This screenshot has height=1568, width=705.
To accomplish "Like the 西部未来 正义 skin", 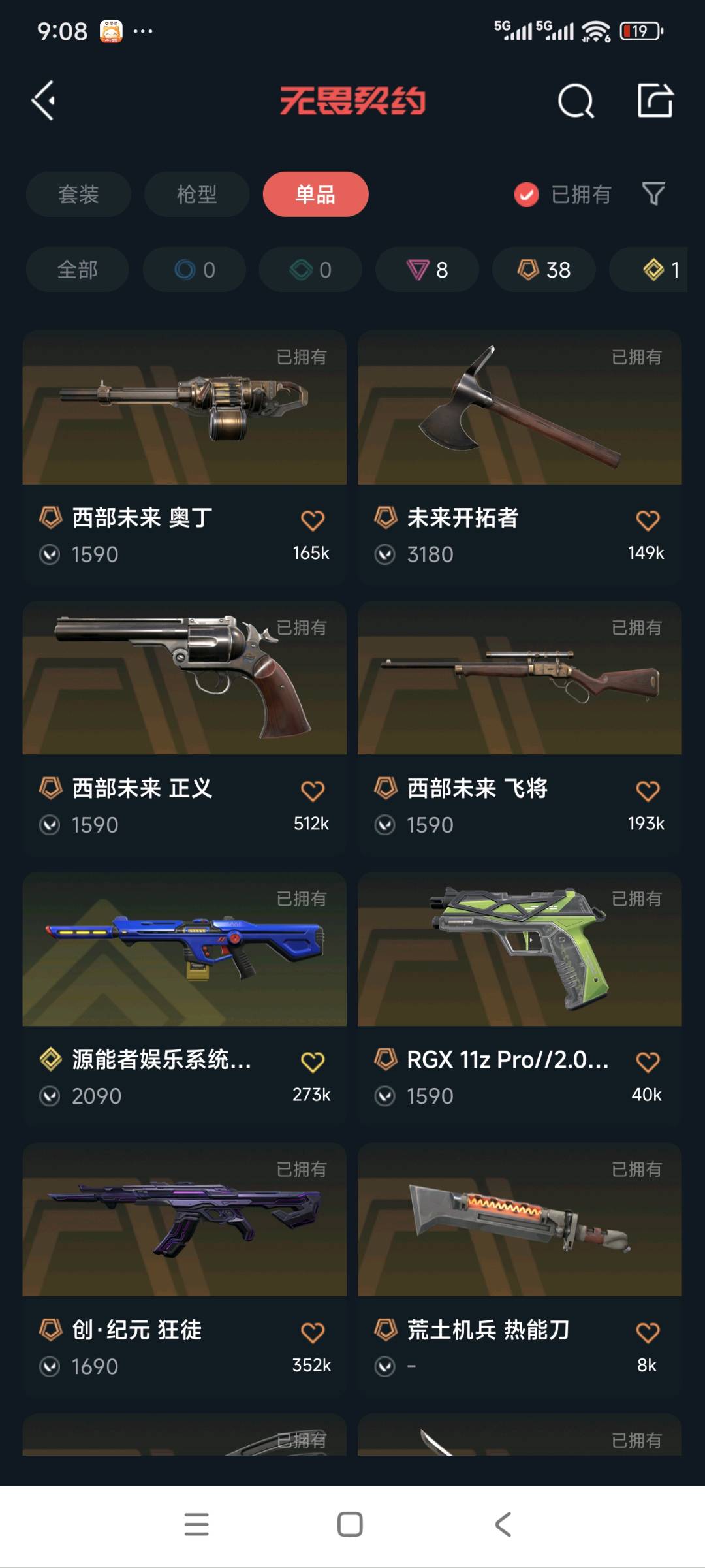I will [313, 791].
